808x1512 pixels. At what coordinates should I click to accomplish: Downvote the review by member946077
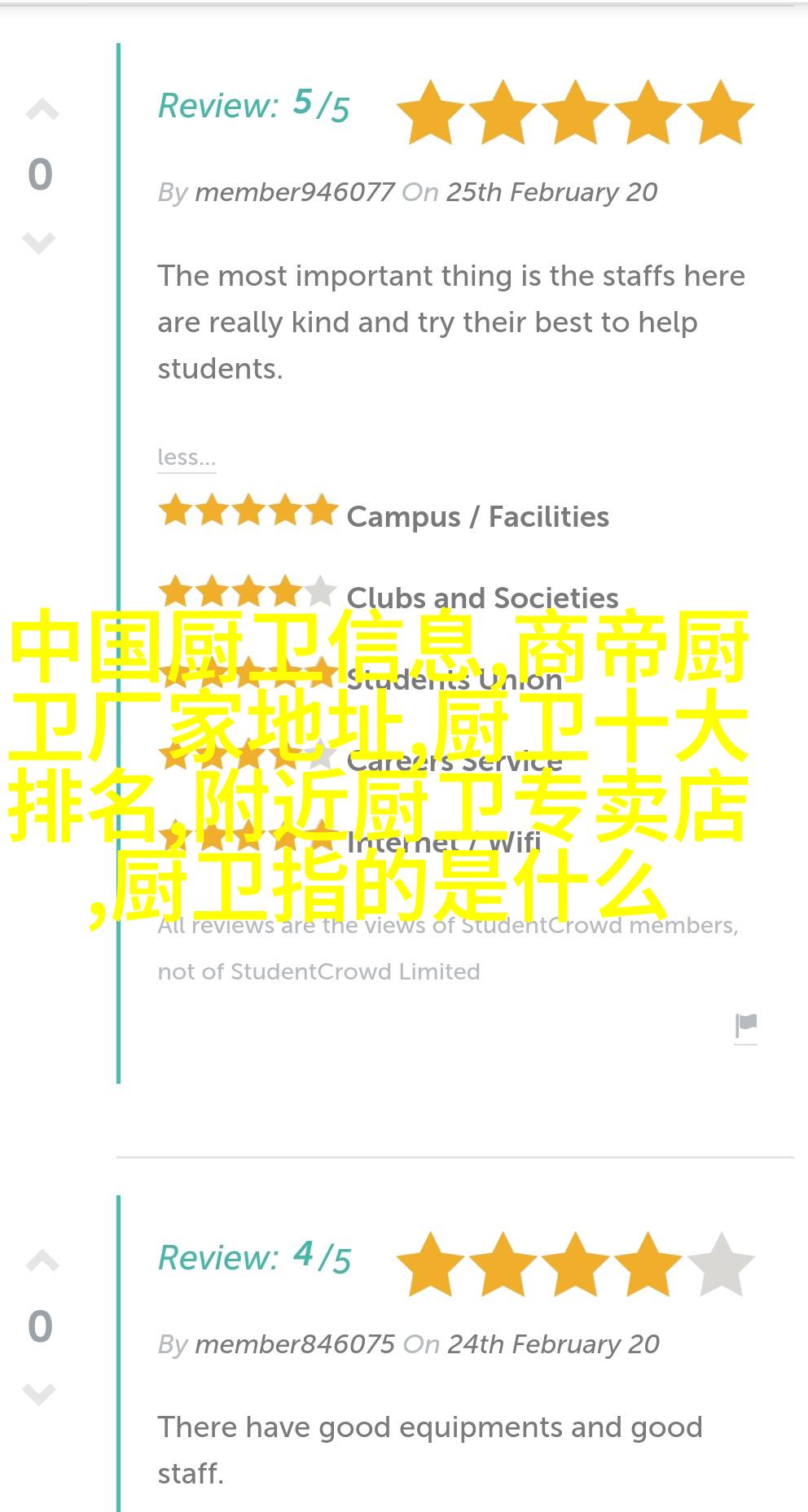(x=39, y=242)
